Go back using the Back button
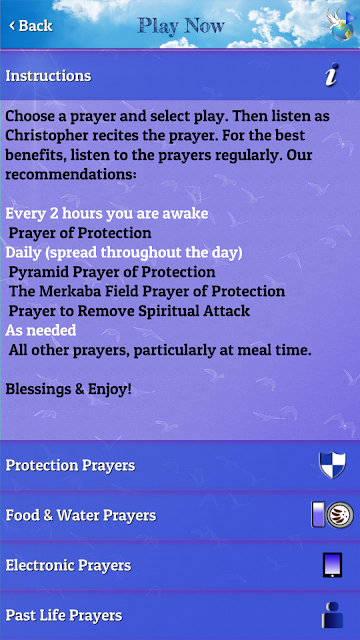360x640 pixels. tap(31, 26)
